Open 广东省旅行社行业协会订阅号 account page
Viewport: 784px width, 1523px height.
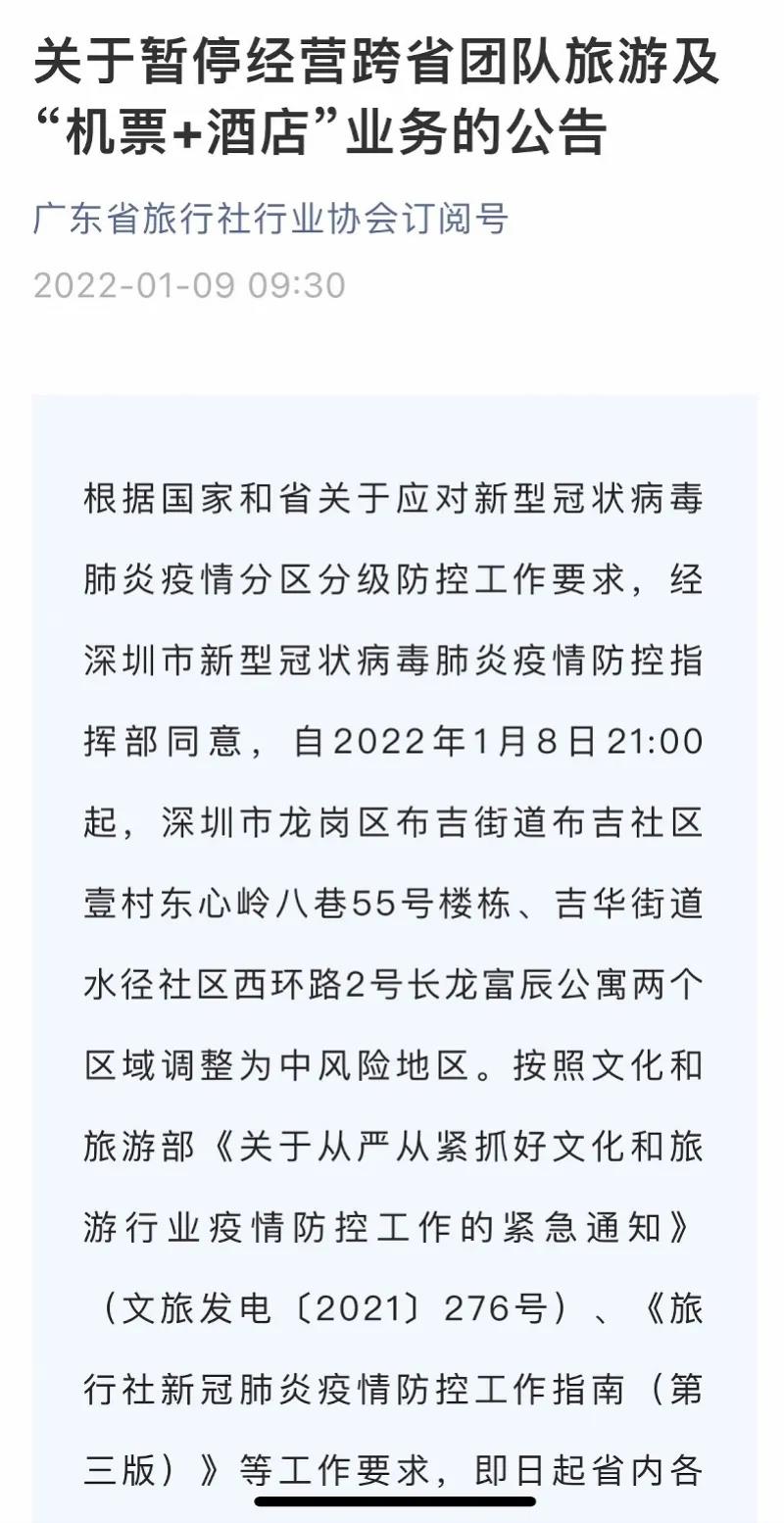pos(271,220)
